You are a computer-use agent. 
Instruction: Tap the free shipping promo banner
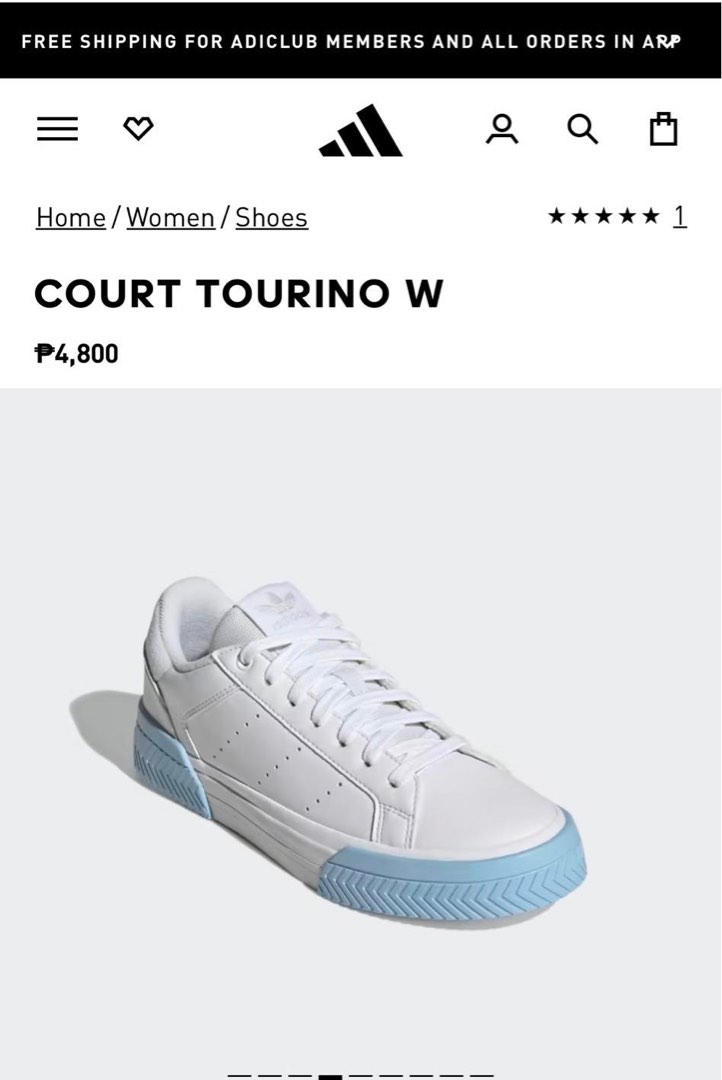(x=350, y=41)
